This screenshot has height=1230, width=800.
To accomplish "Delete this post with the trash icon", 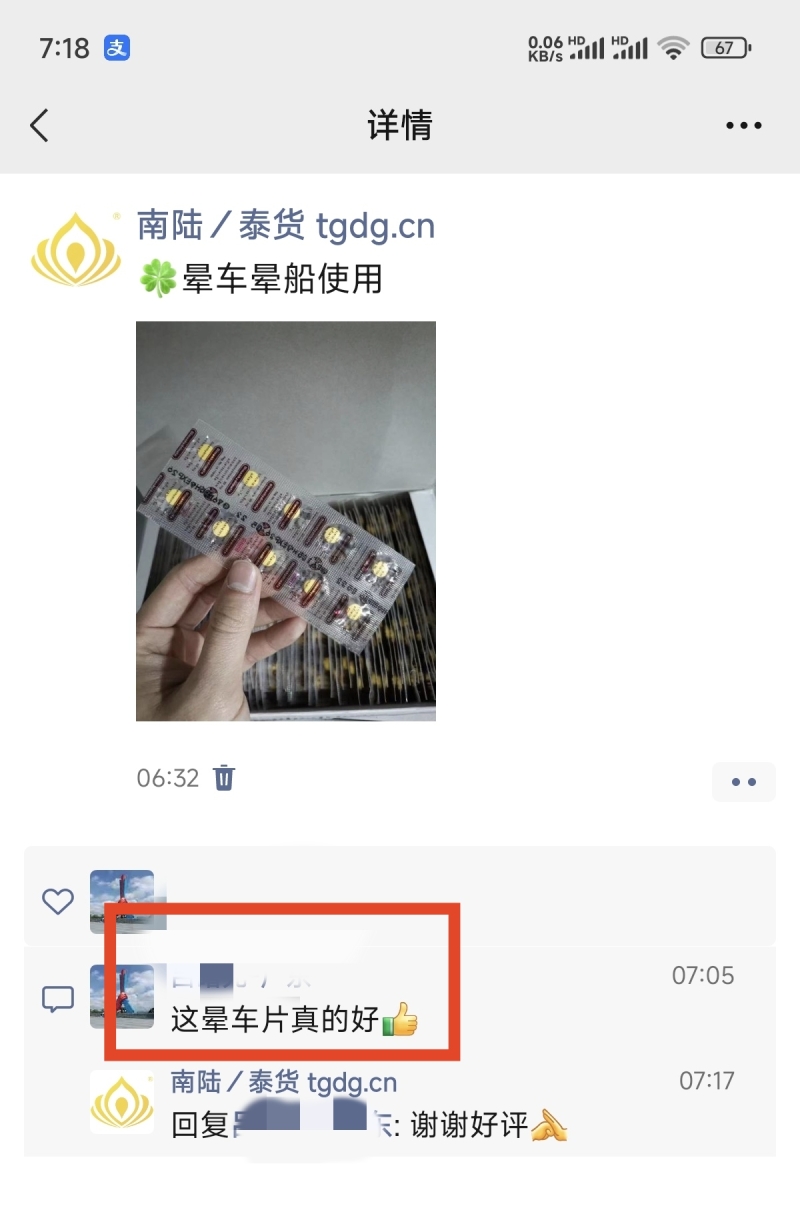I will tap(225, 778).
